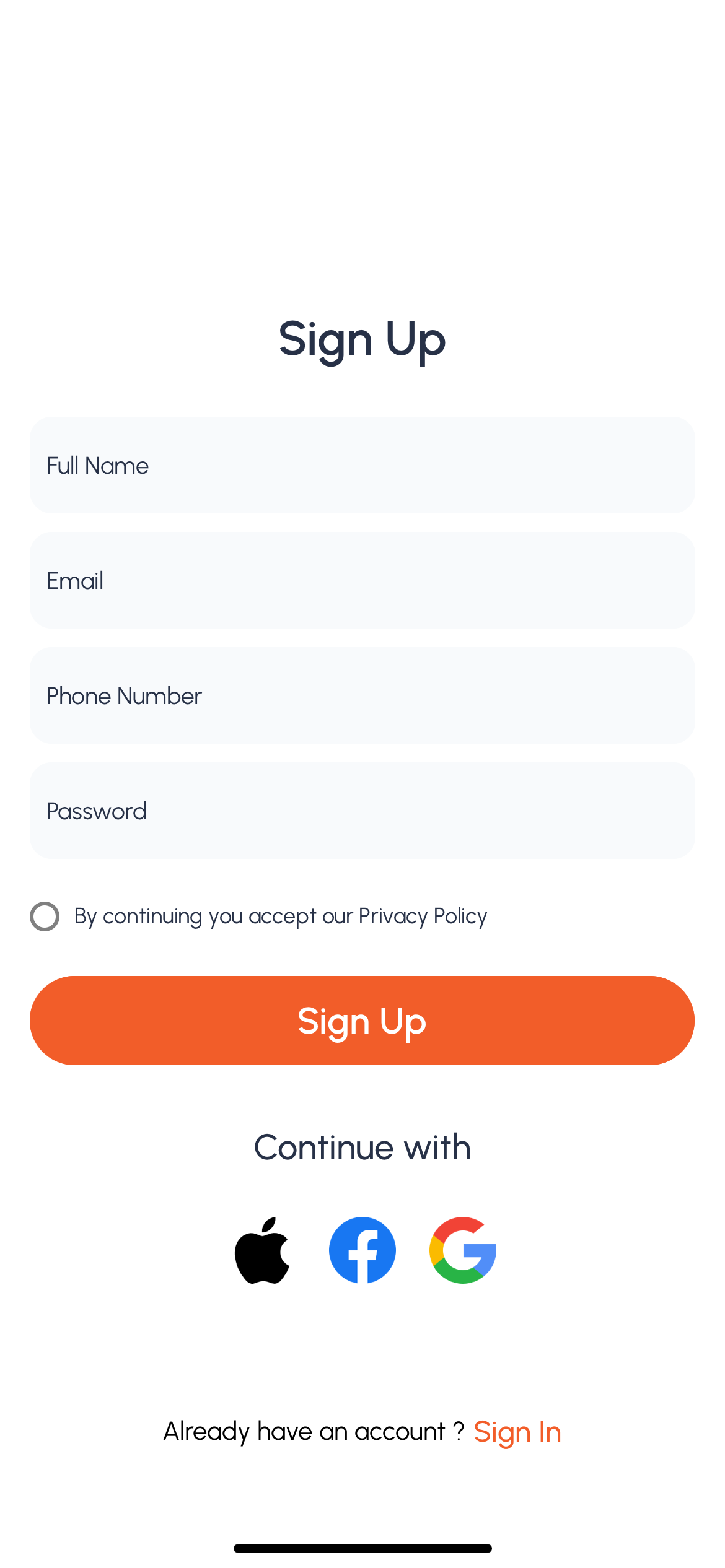This screenshot has width=725, height=1568.
Task: Focus the Email input field
Action: 362,580
